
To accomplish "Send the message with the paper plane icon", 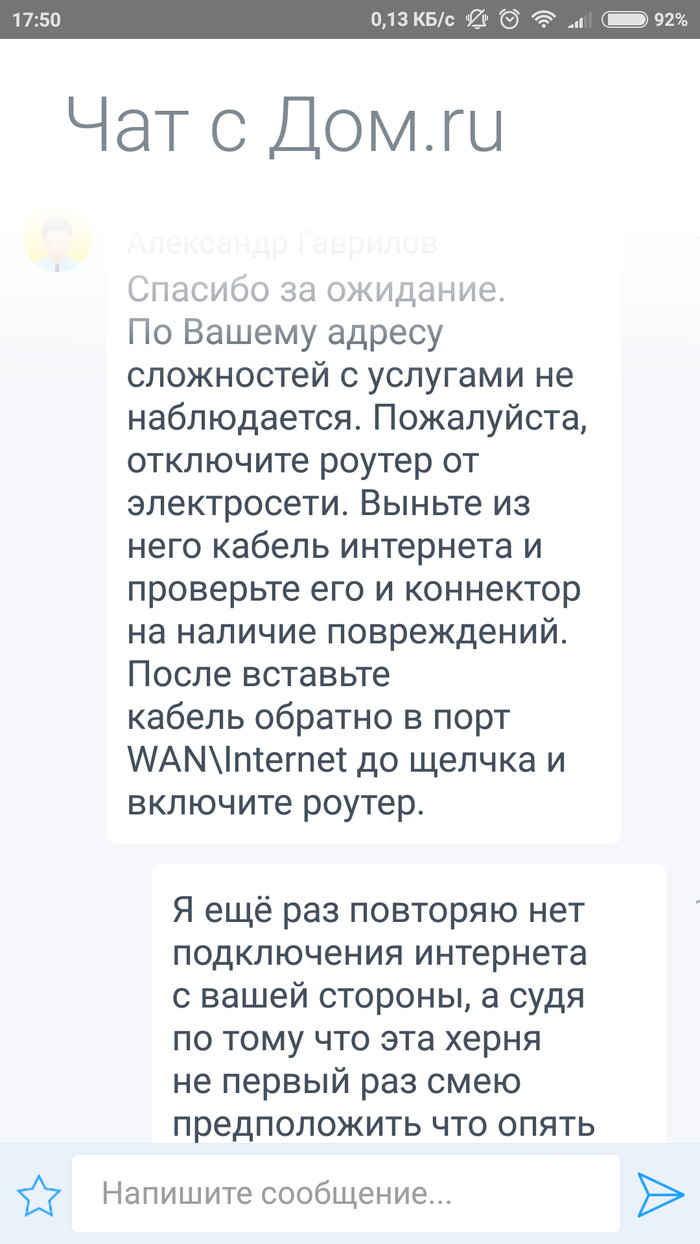I will pos(660,1194).
